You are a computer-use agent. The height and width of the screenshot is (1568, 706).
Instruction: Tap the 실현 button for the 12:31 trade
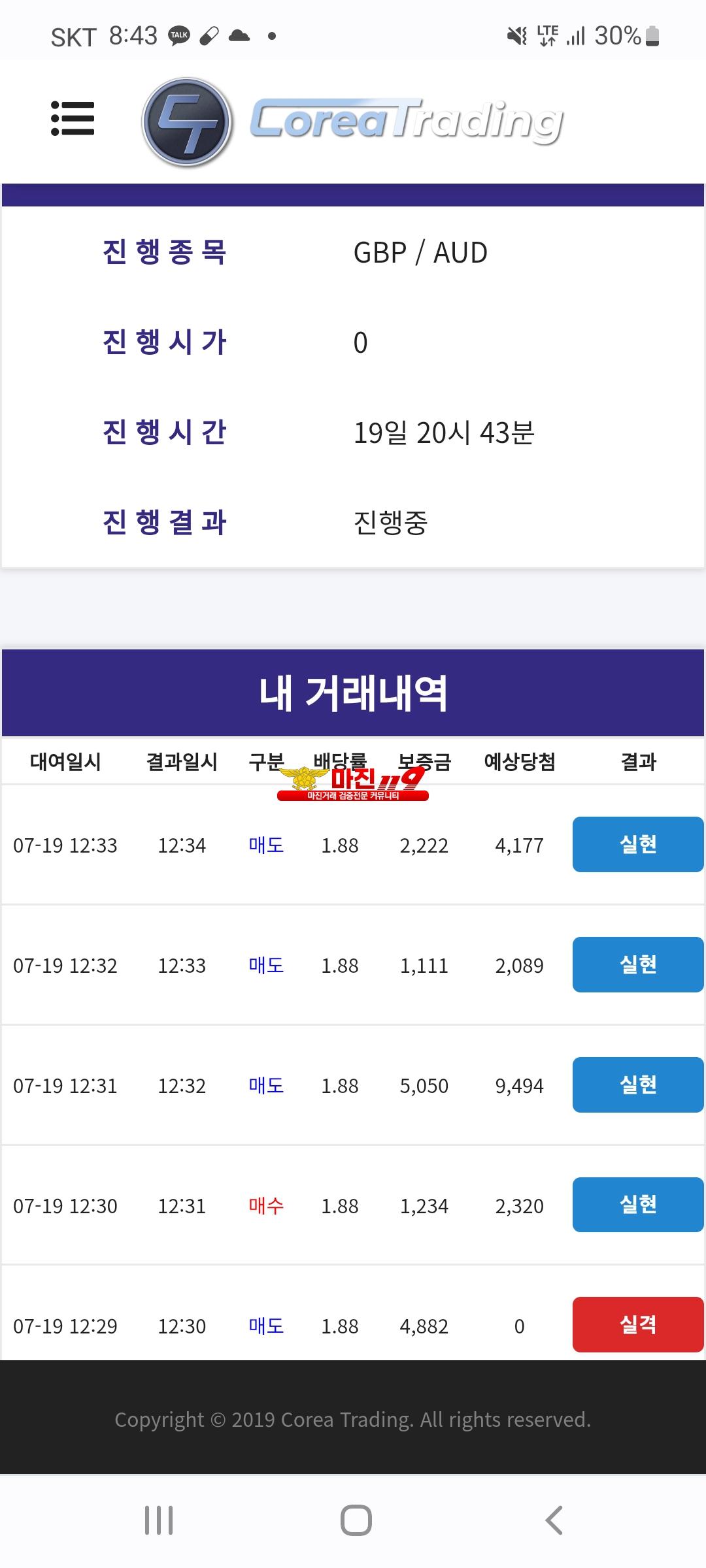point(638,1085)
